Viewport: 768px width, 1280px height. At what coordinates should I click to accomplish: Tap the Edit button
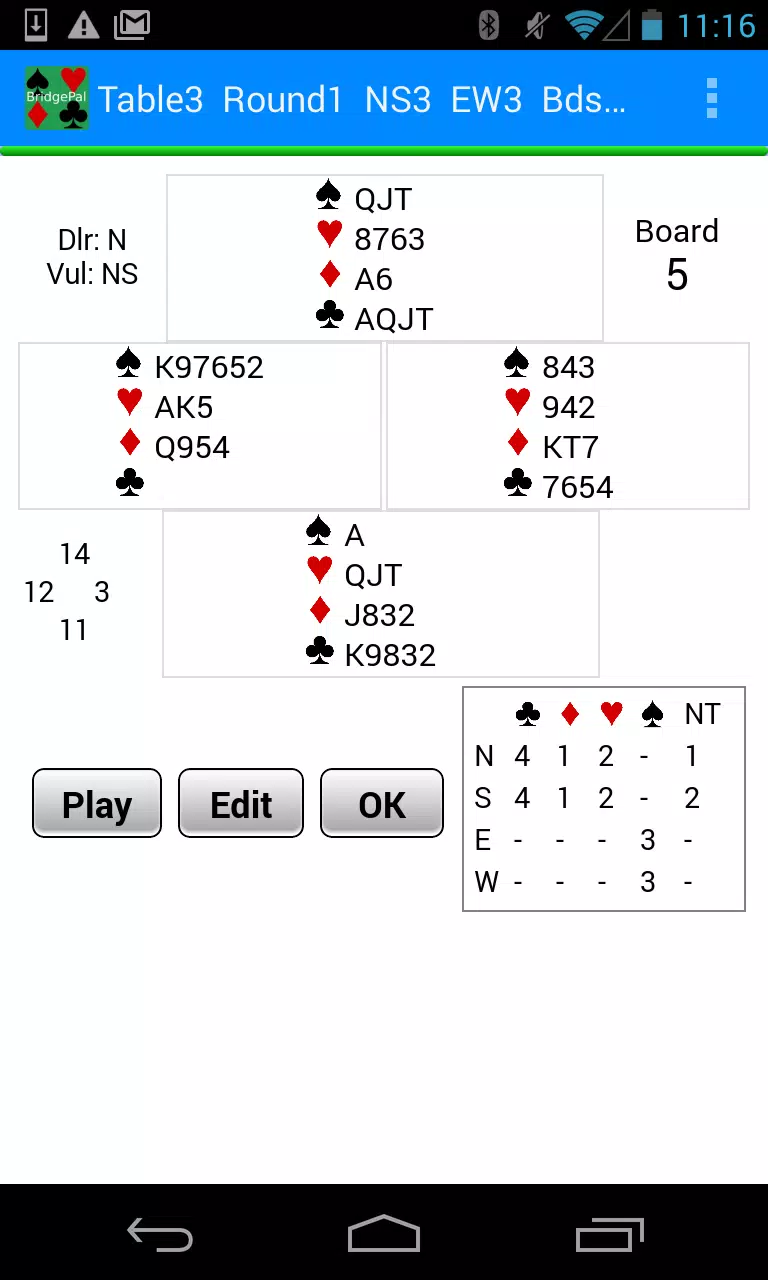pos(241,803)
